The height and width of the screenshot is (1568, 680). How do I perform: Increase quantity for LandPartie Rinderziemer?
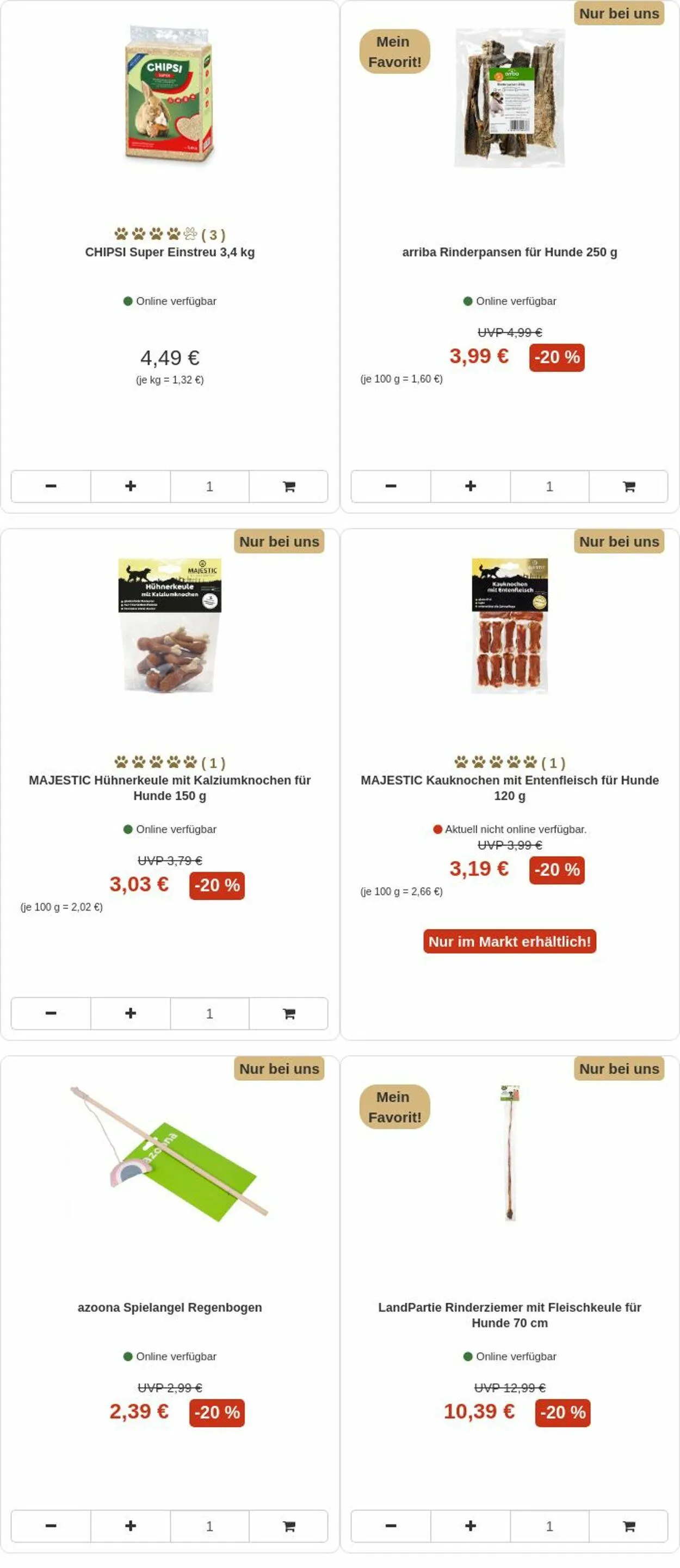click(x=470, y=1526)
